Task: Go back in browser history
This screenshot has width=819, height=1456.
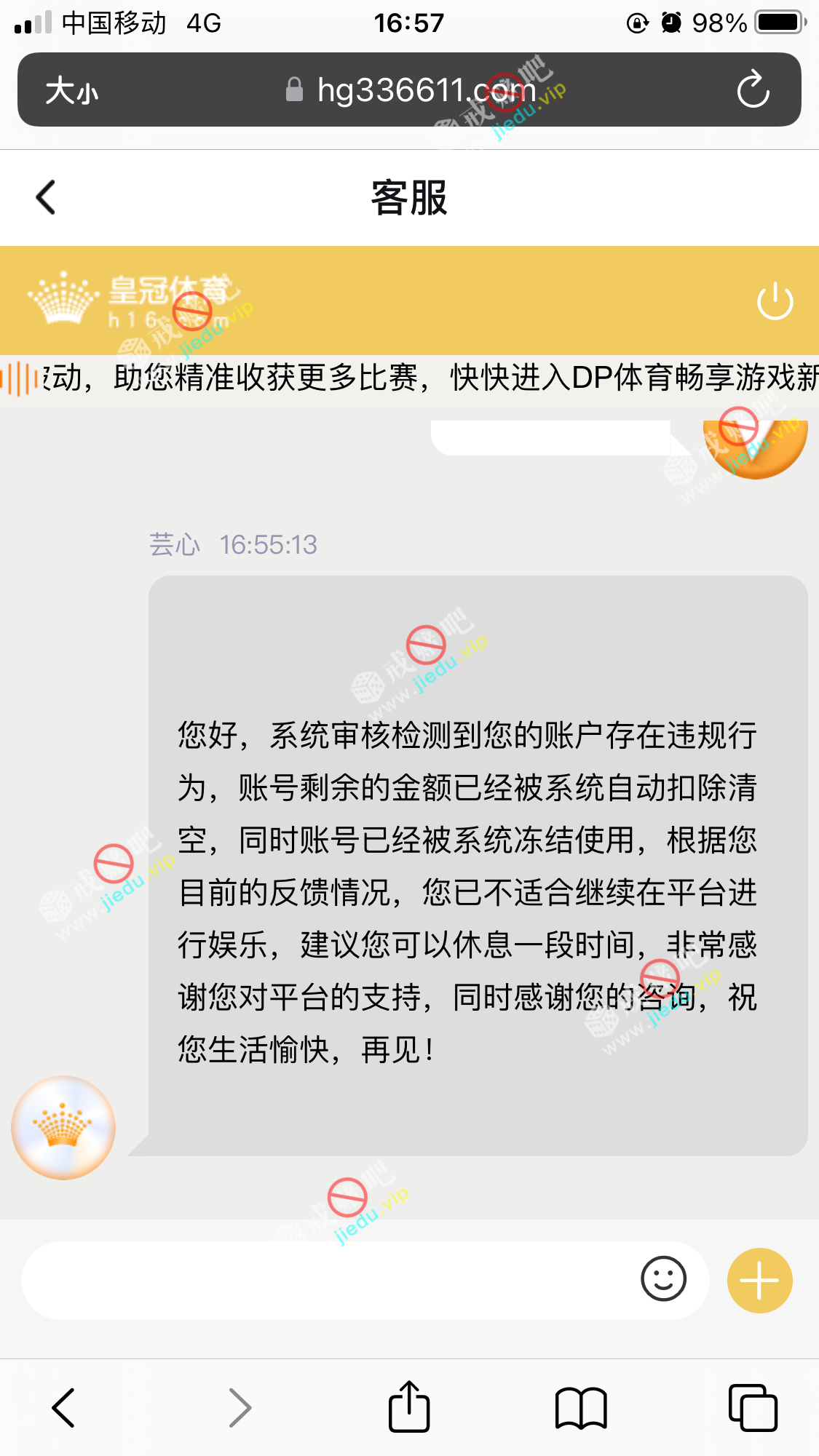Action: coord(64,1408)
